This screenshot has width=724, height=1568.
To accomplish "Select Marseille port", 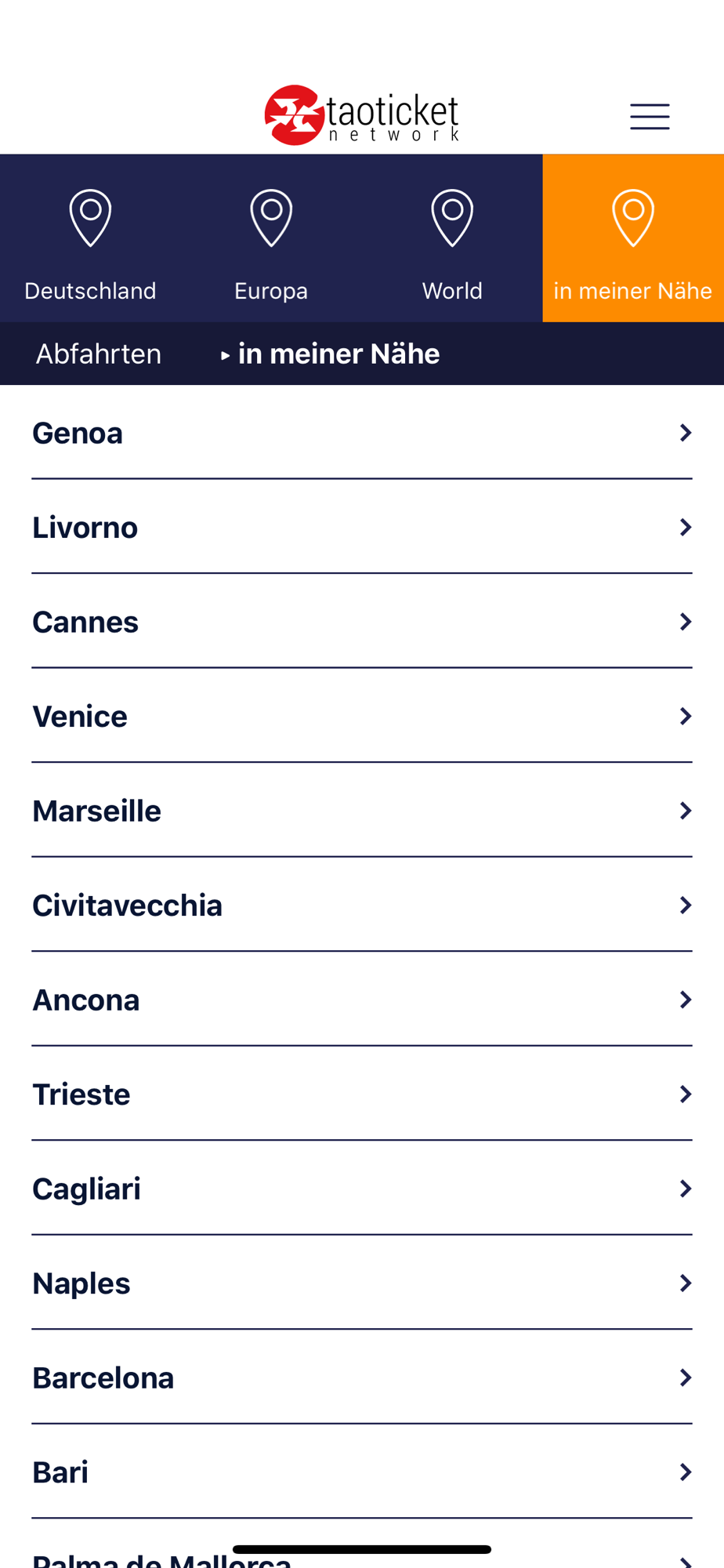I will [362, 811].
